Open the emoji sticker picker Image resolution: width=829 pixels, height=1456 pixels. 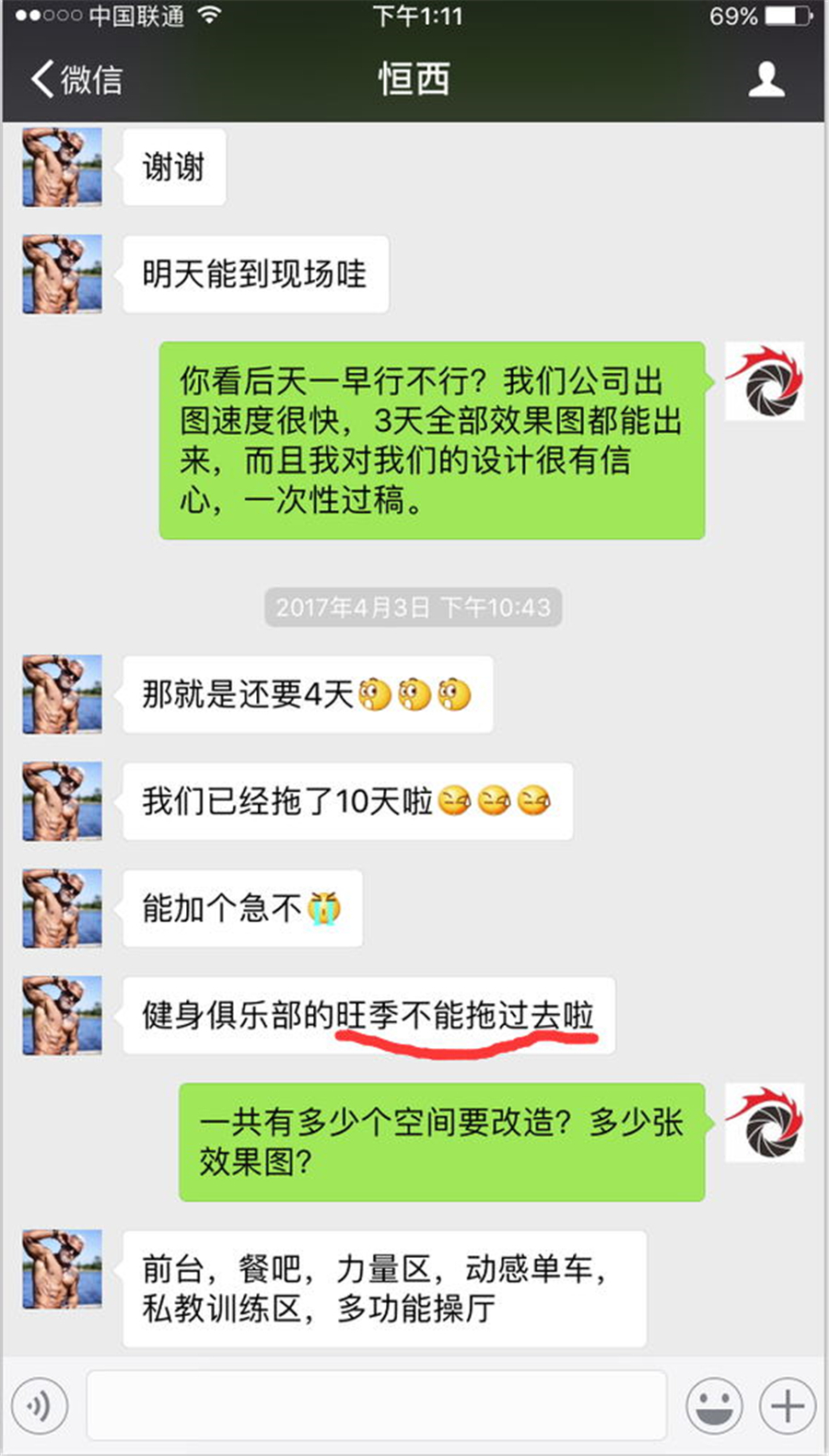point(714,1406)
